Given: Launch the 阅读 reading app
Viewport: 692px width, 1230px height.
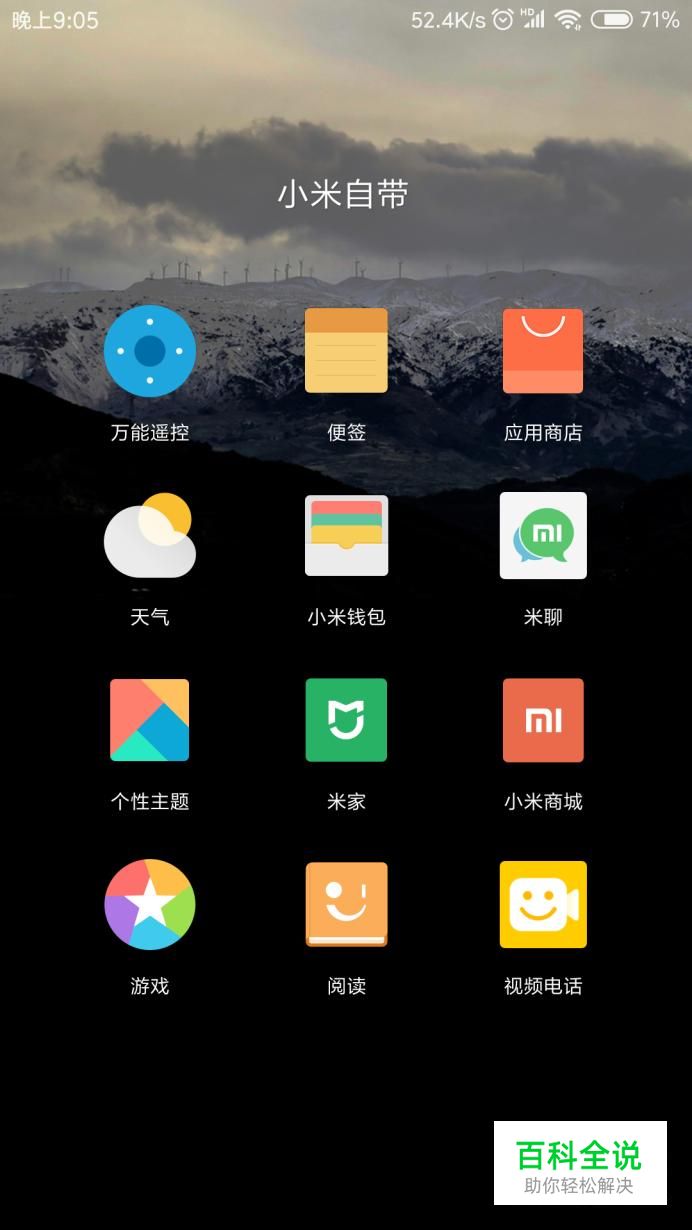Looking at the screenshot, I should tap(346, 904).
